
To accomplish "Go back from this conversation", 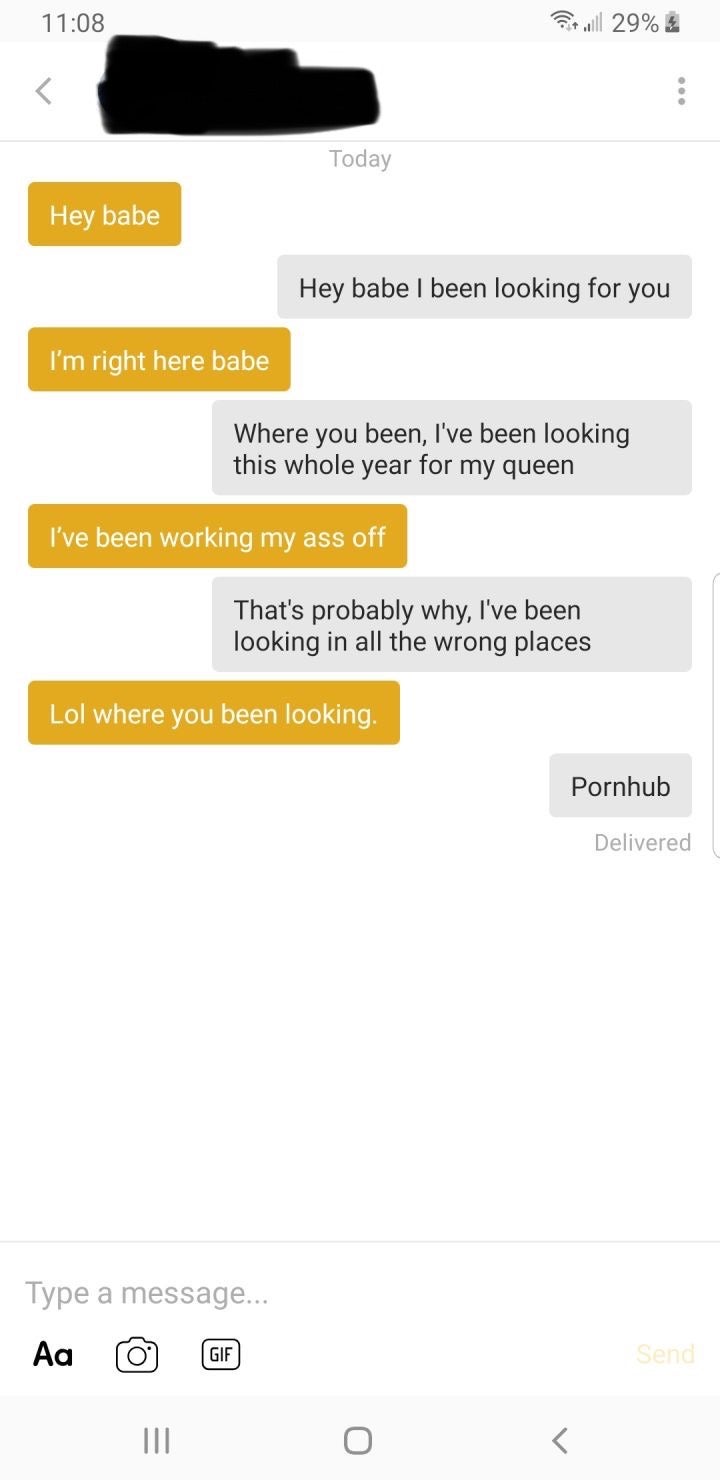I will (x=43, y=91).
